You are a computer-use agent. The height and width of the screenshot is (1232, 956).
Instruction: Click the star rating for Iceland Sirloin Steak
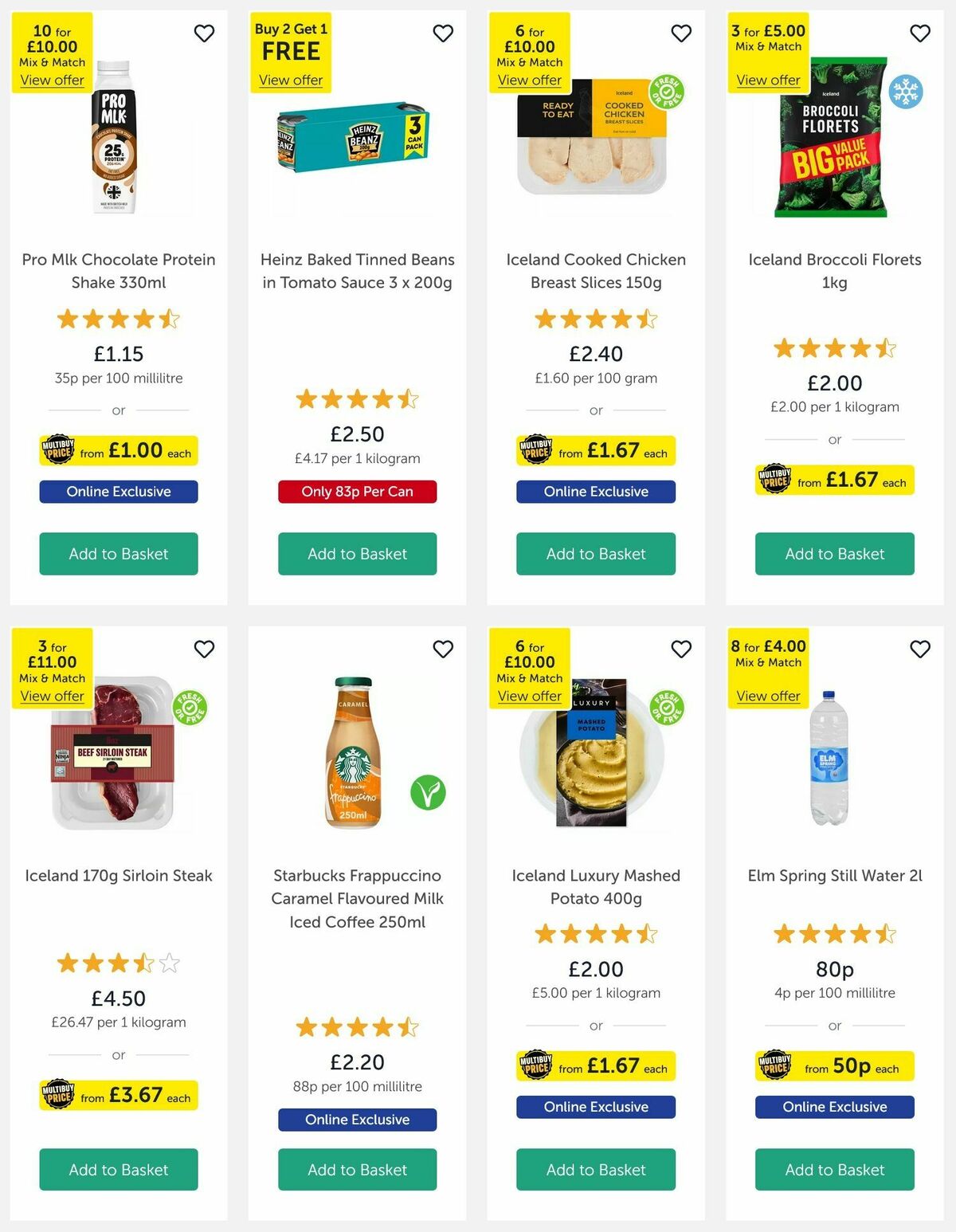(118, 963)
